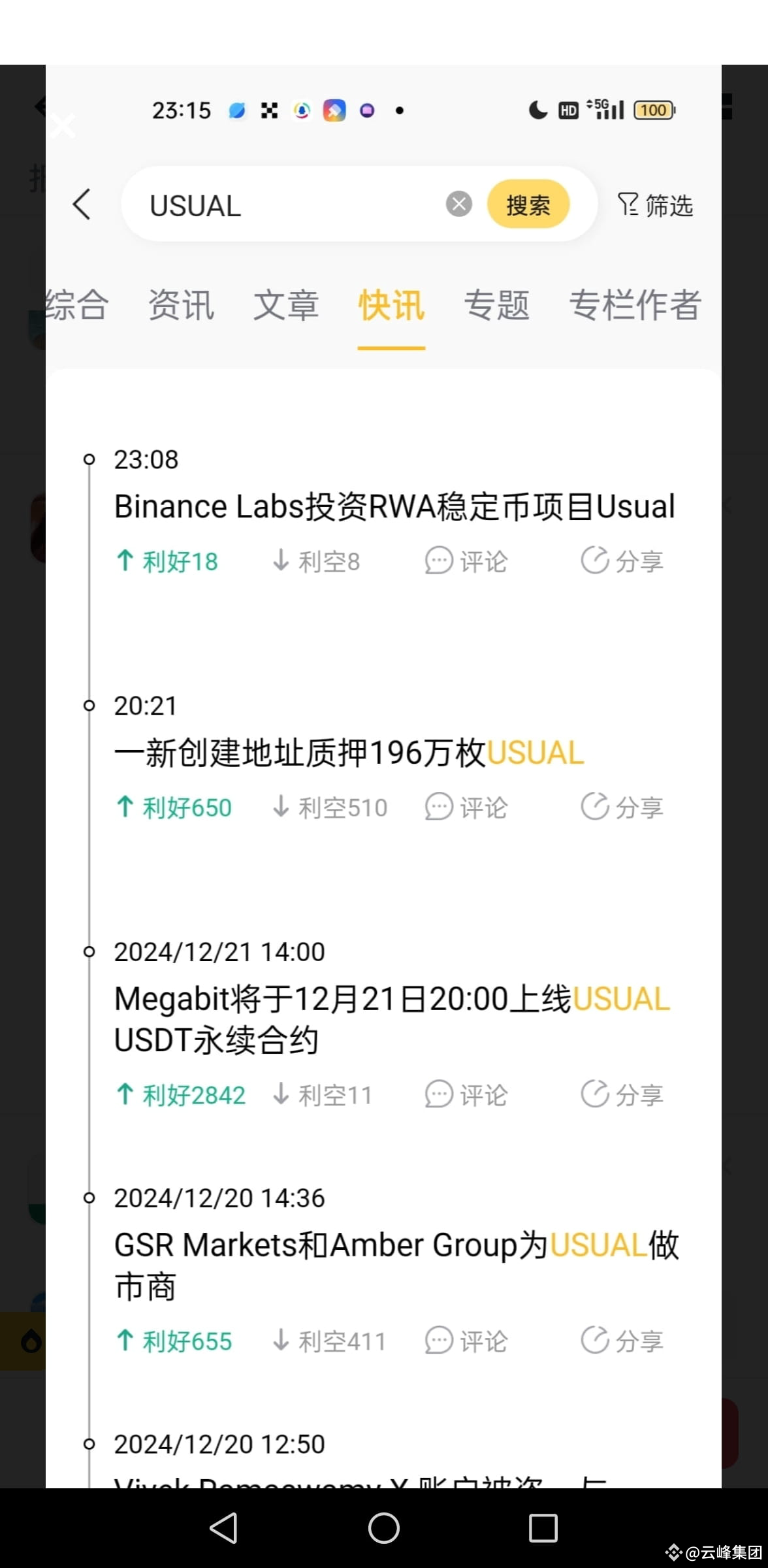Image resolution: width=768 pixels, height=1568 pixels.
Task: Open the 筛选 filter panel
Action: point(655,204)
